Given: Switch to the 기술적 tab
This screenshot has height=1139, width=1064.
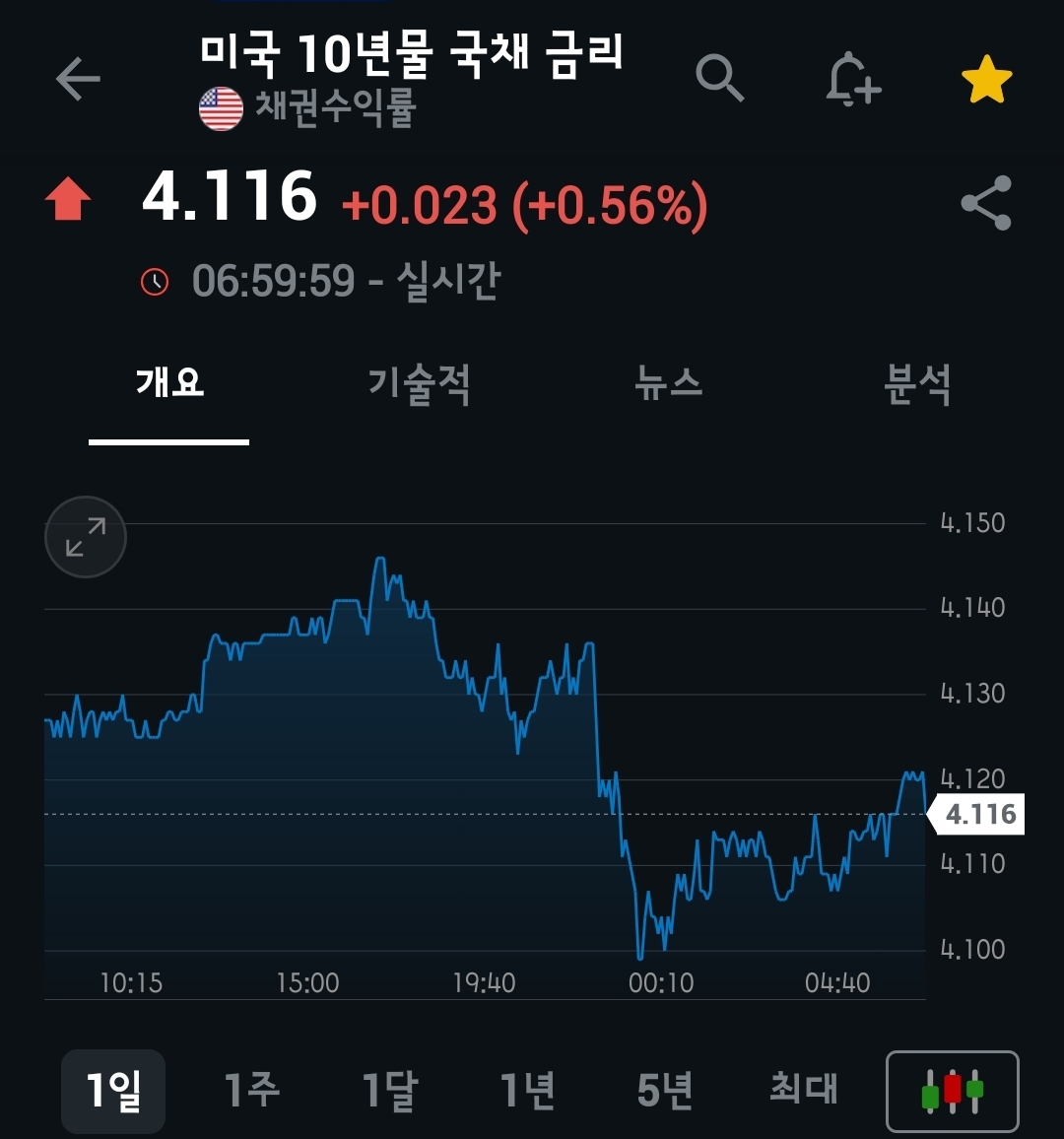Looking at the screenshot, I should click(419, 382).
